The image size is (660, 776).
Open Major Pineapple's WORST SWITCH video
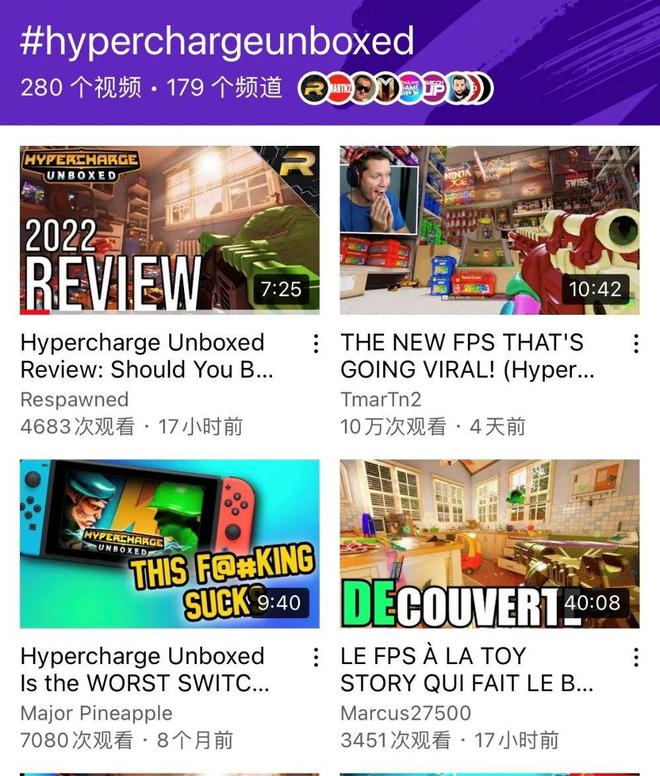point(169,543)
